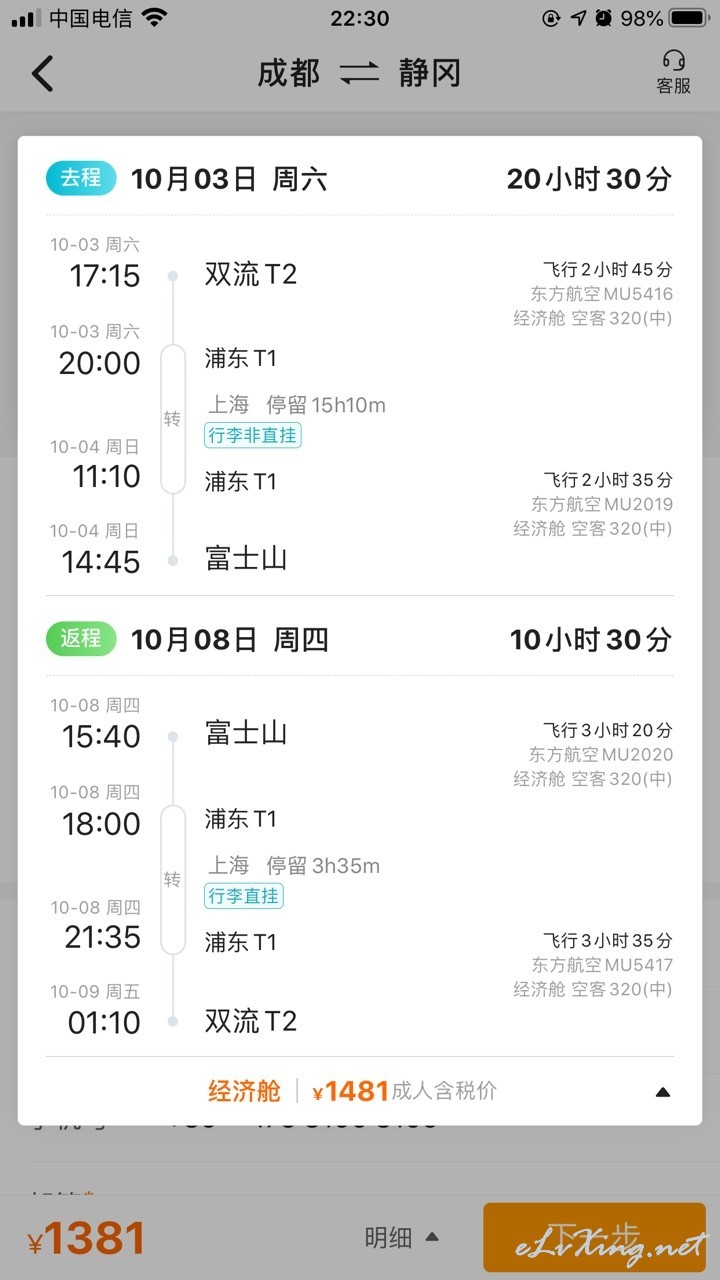Open 客服 customer service
Image resolution: width=720 pixels, height=1280 pixels.
tap(673, 73)
